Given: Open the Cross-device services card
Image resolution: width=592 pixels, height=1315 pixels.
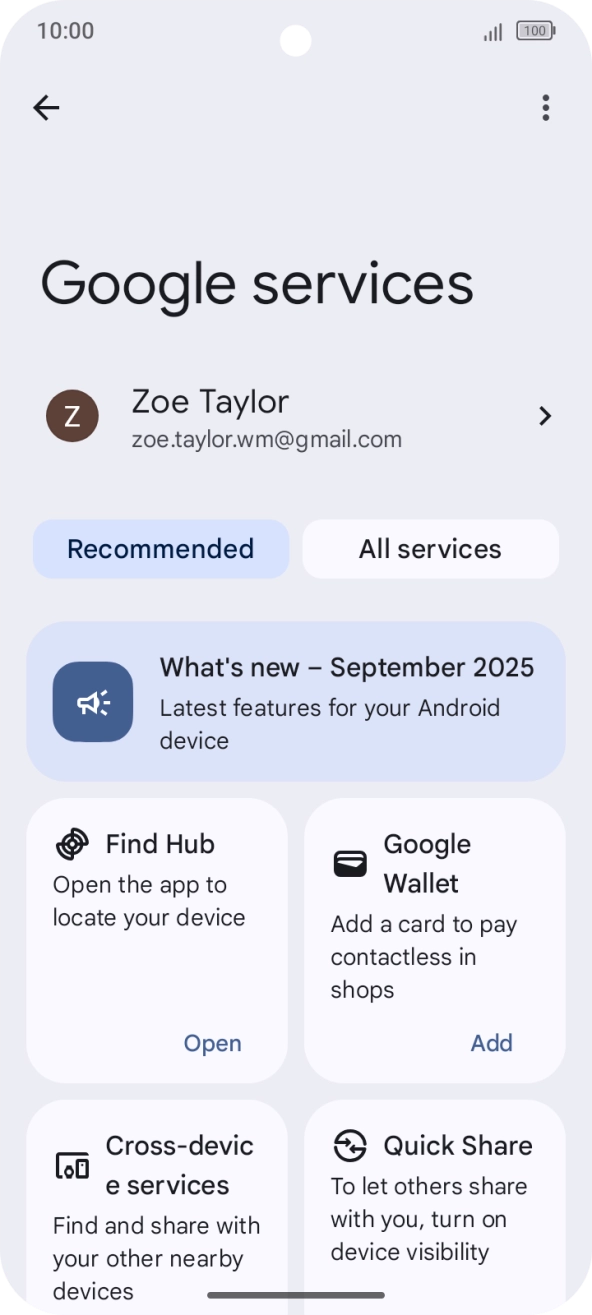Looking at the screenshot, I should [x=157, y=1207].
